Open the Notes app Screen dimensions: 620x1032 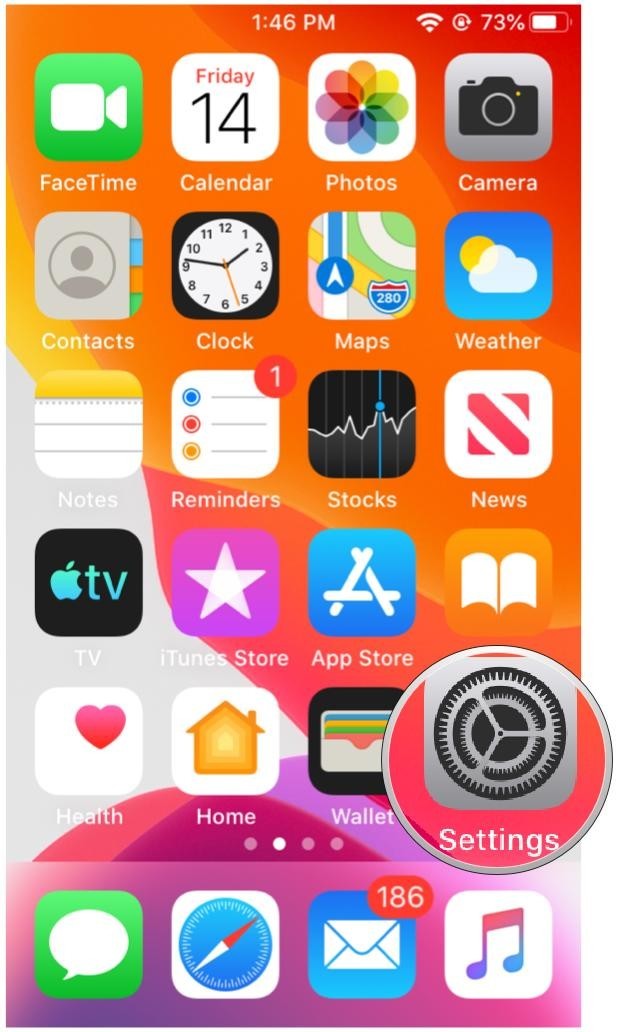click(x=89, y=424)
